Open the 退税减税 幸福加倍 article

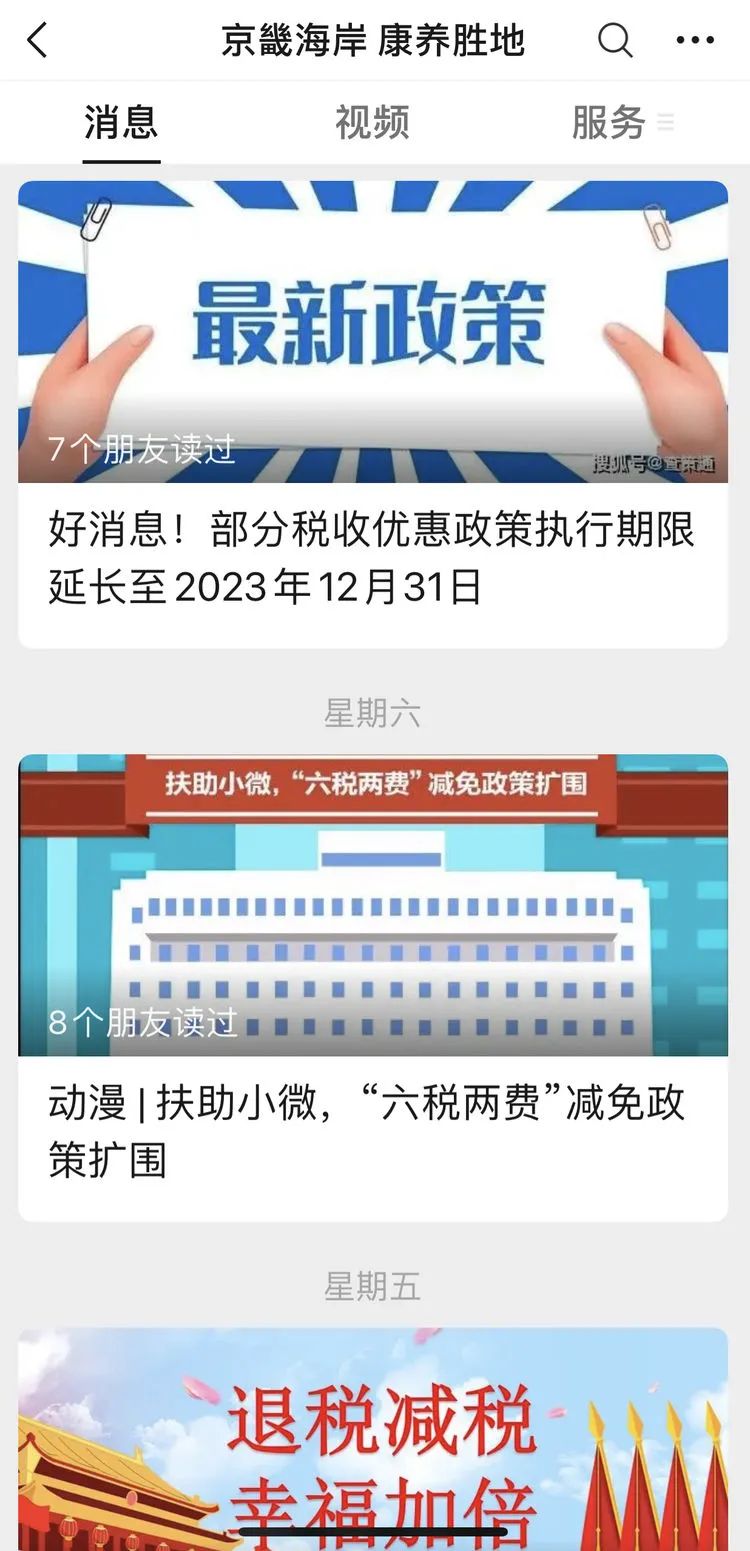373,1439
